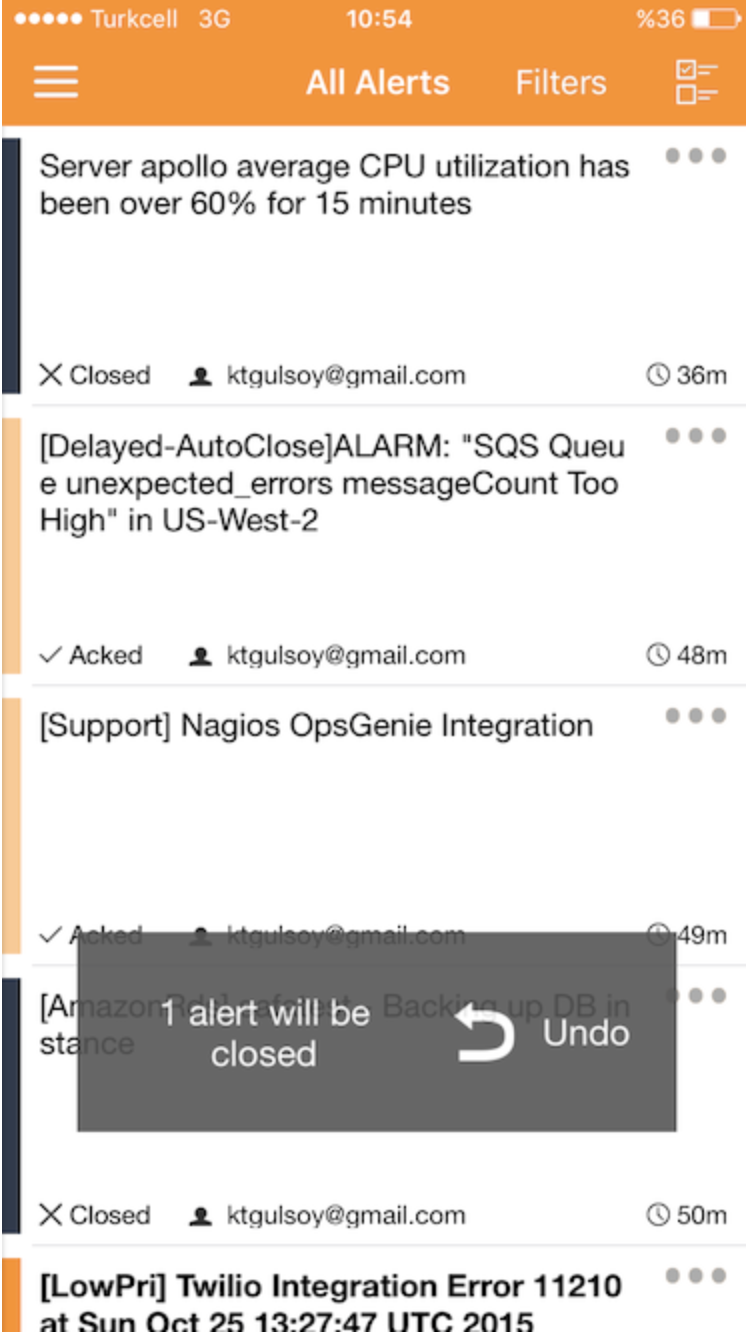Show more options for SQS Queue alert
This screenshot has height=1336, width=746.
pos(696,436)
